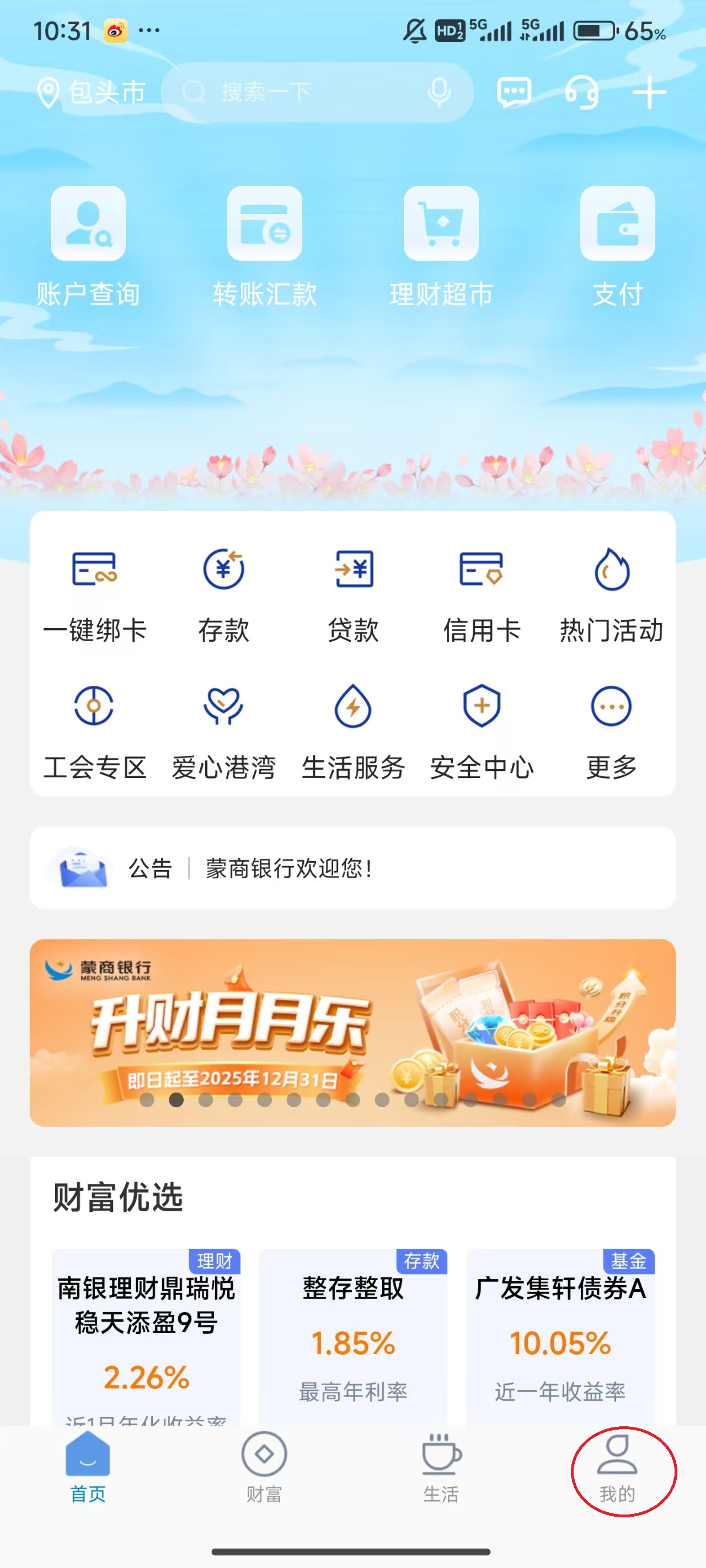Screen dimensions: 706x1568
Task: Open the plus menu at top
Action: pyautogui.click(x=649, y=93)
